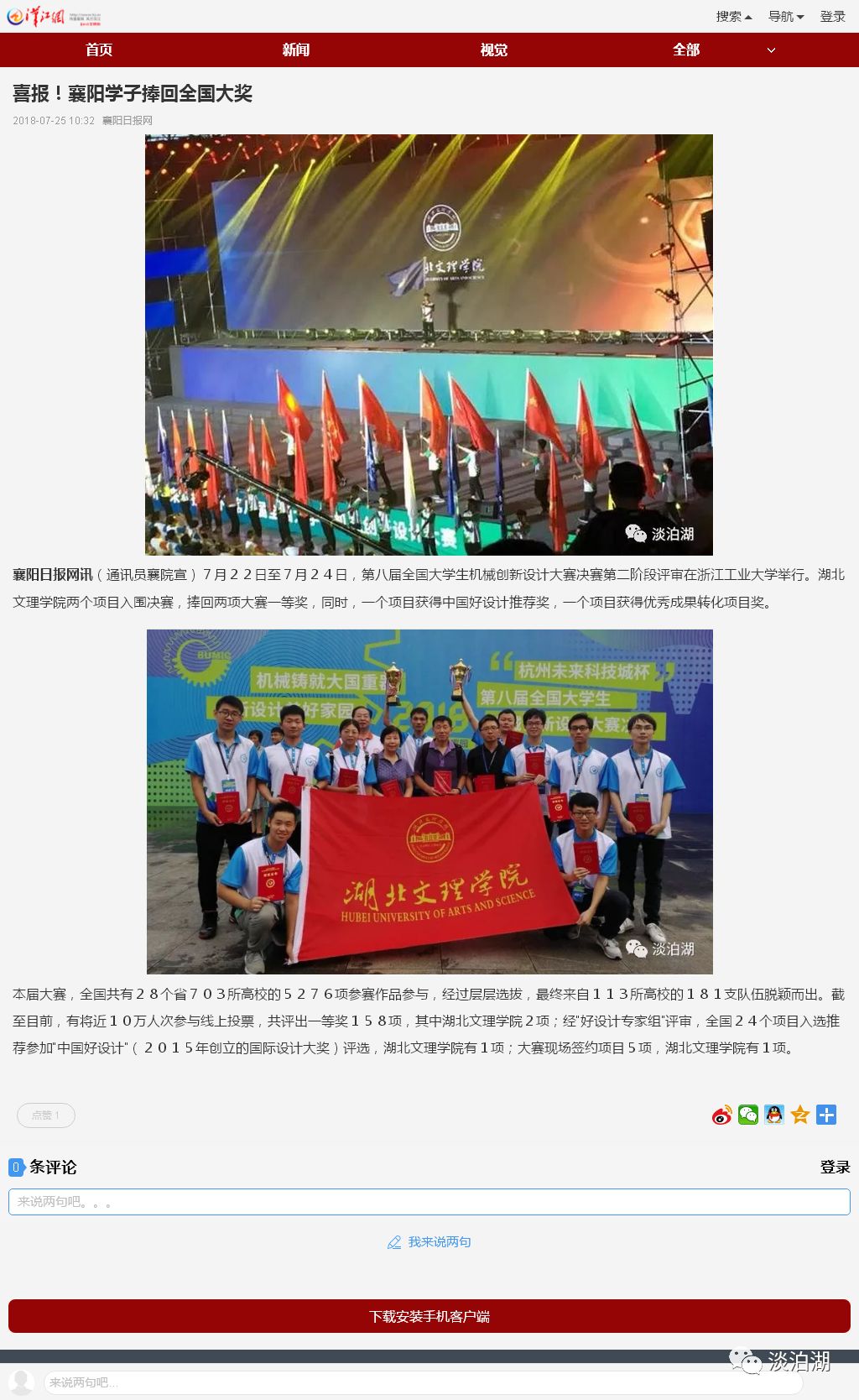Expand the 导航 menu

pos(785,16)
